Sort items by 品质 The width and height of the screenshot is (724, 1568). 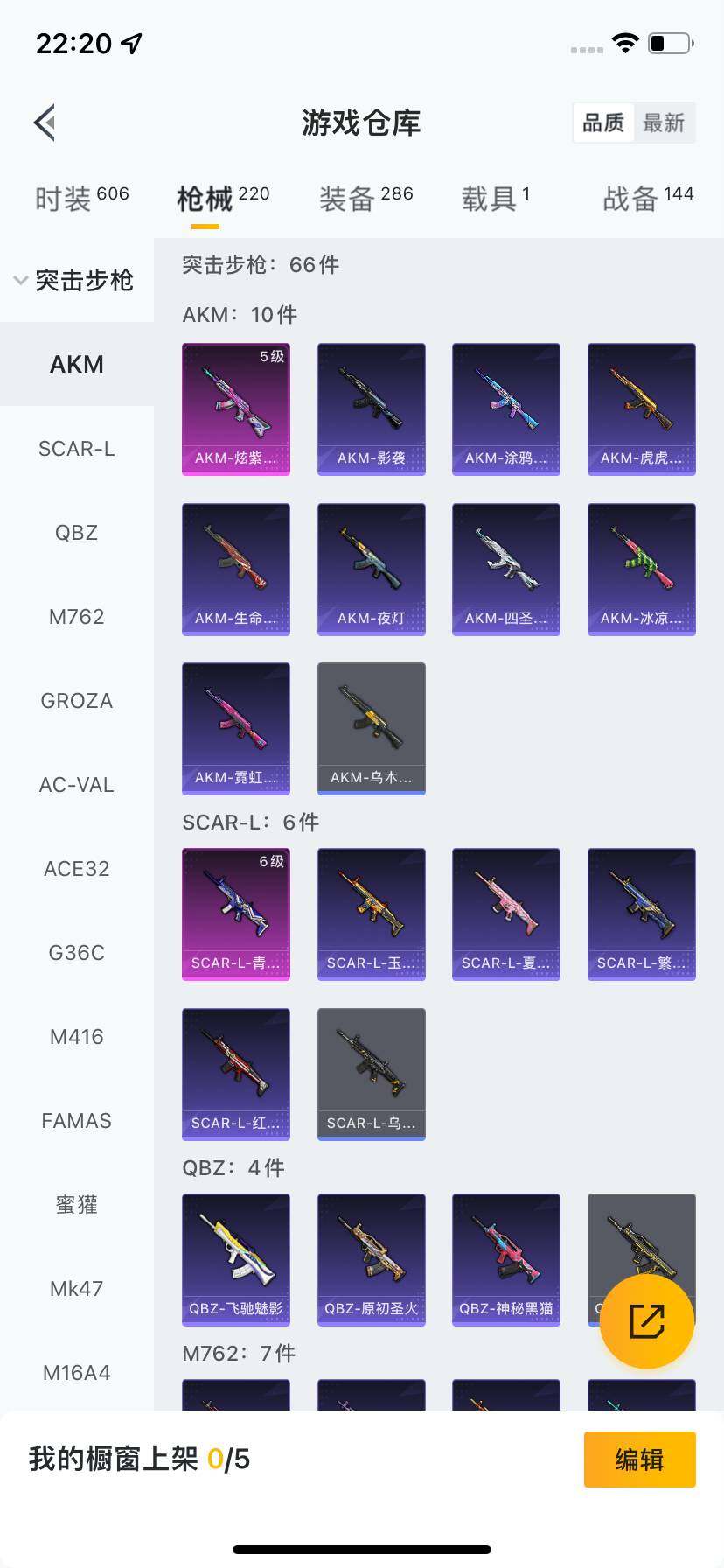603,122
